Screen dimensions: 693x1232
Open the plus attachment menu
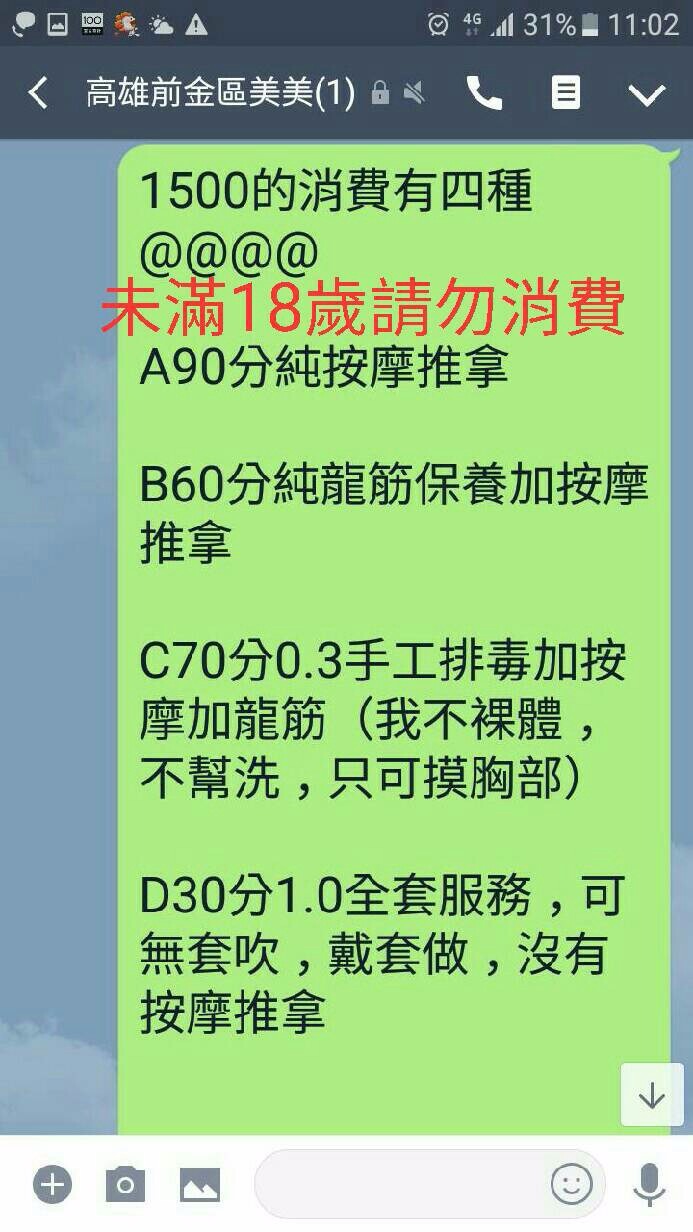click(52, 1185)
